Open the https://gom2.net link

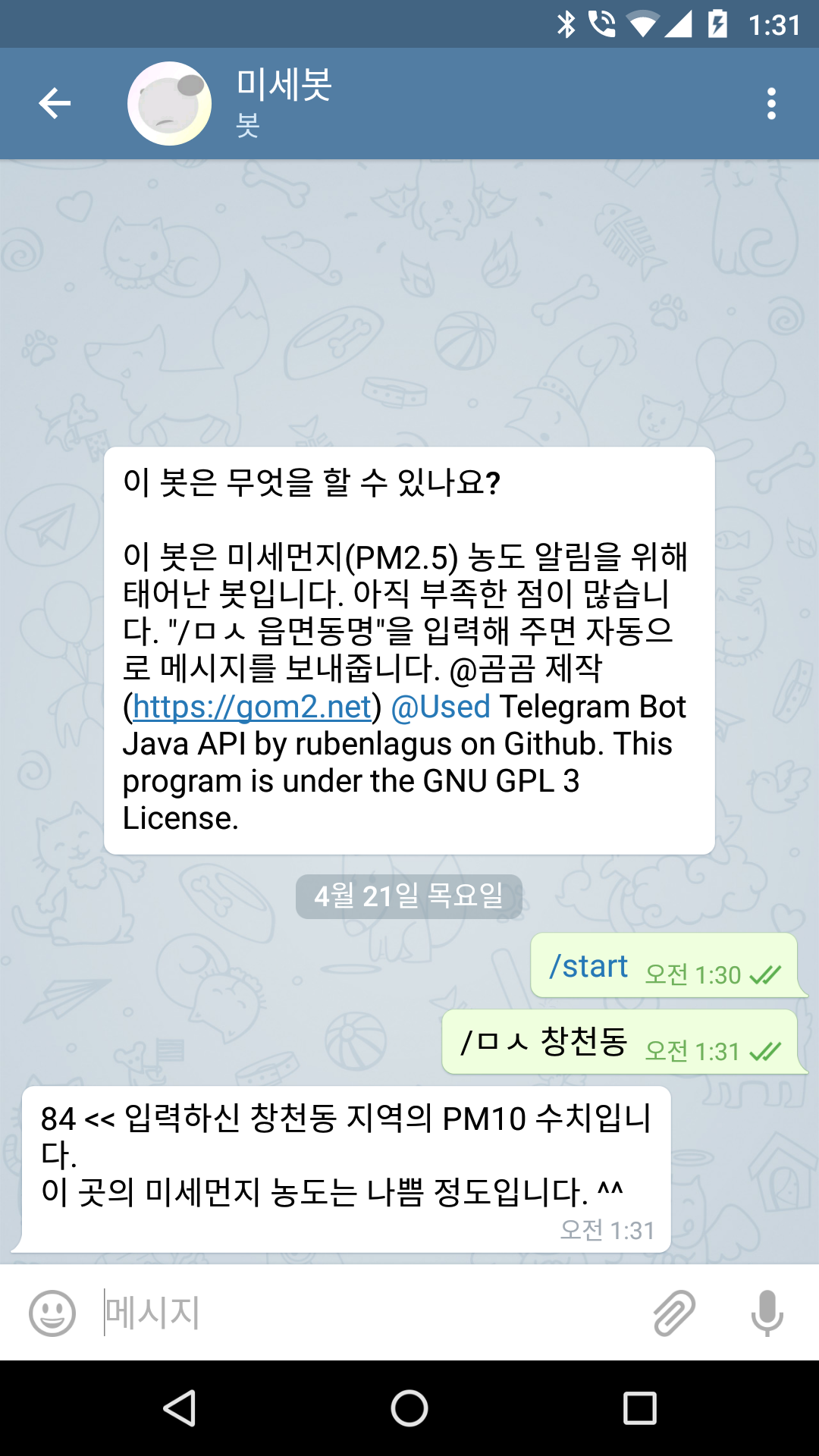pyautogui.click(x=252, y=707)
